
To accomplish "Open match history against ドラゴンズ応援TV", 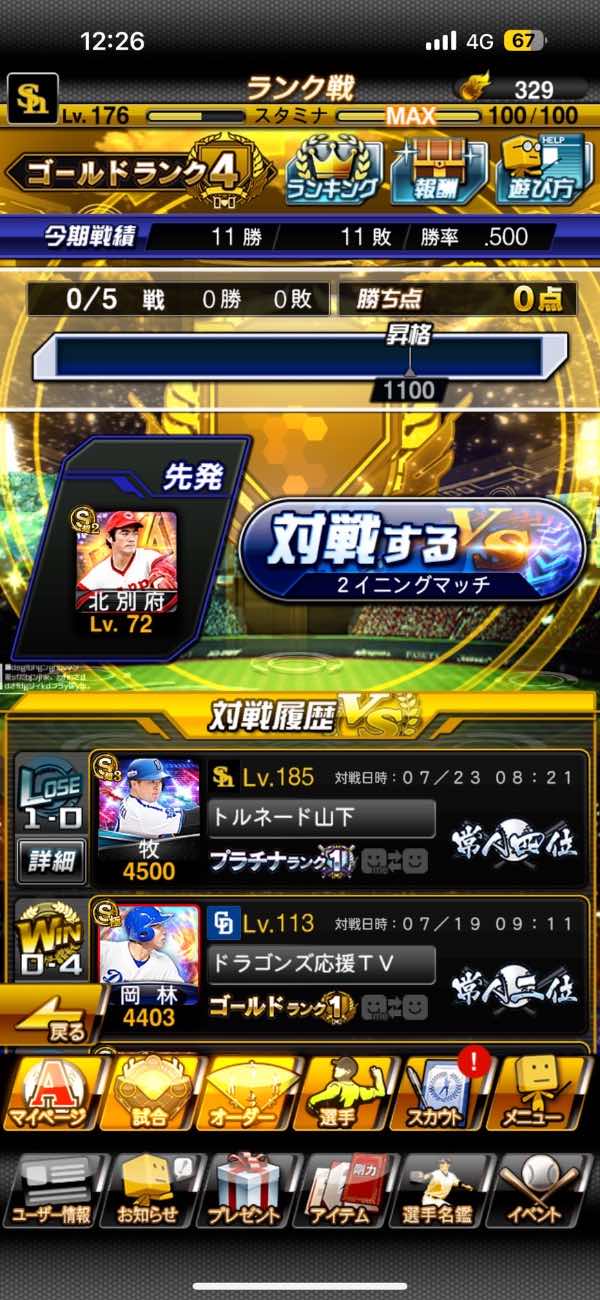I will tap(321, 965).
